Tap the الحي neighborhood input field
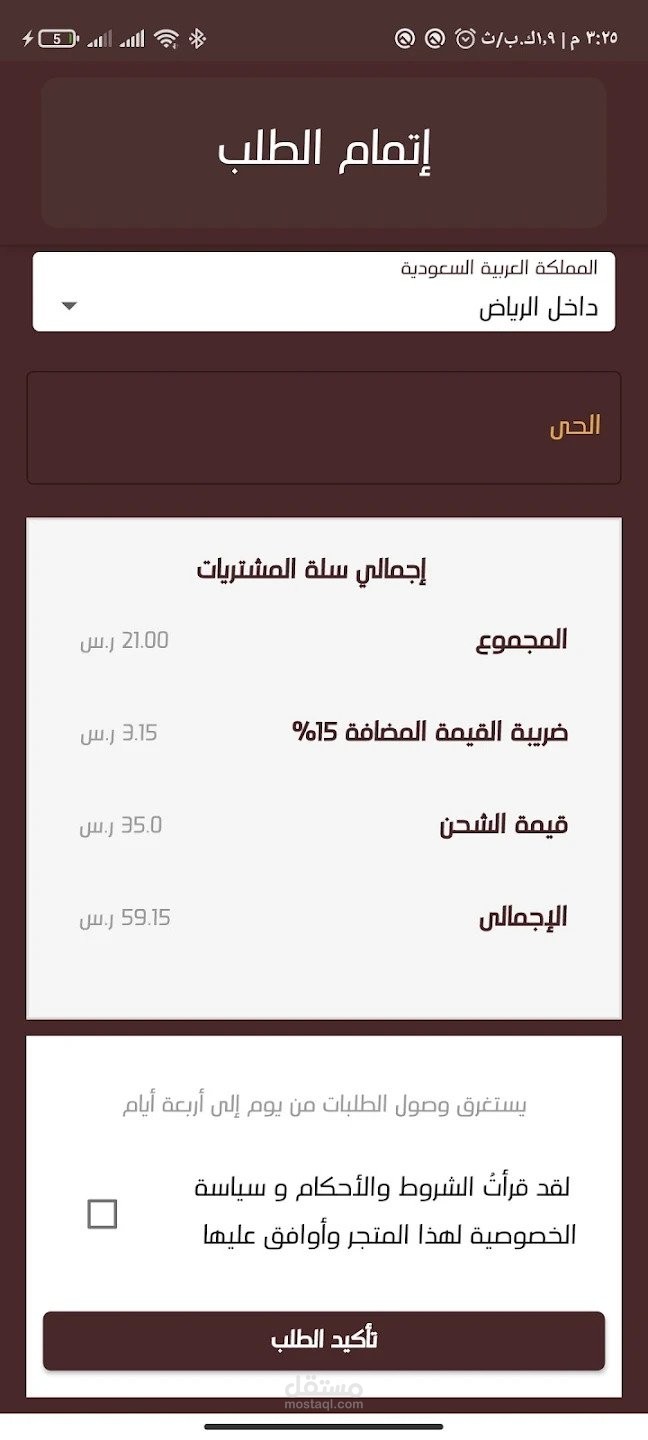Image resolution: width=648 pixels, height=1440 pixels. pyautogui.click(x=323, y=428)
